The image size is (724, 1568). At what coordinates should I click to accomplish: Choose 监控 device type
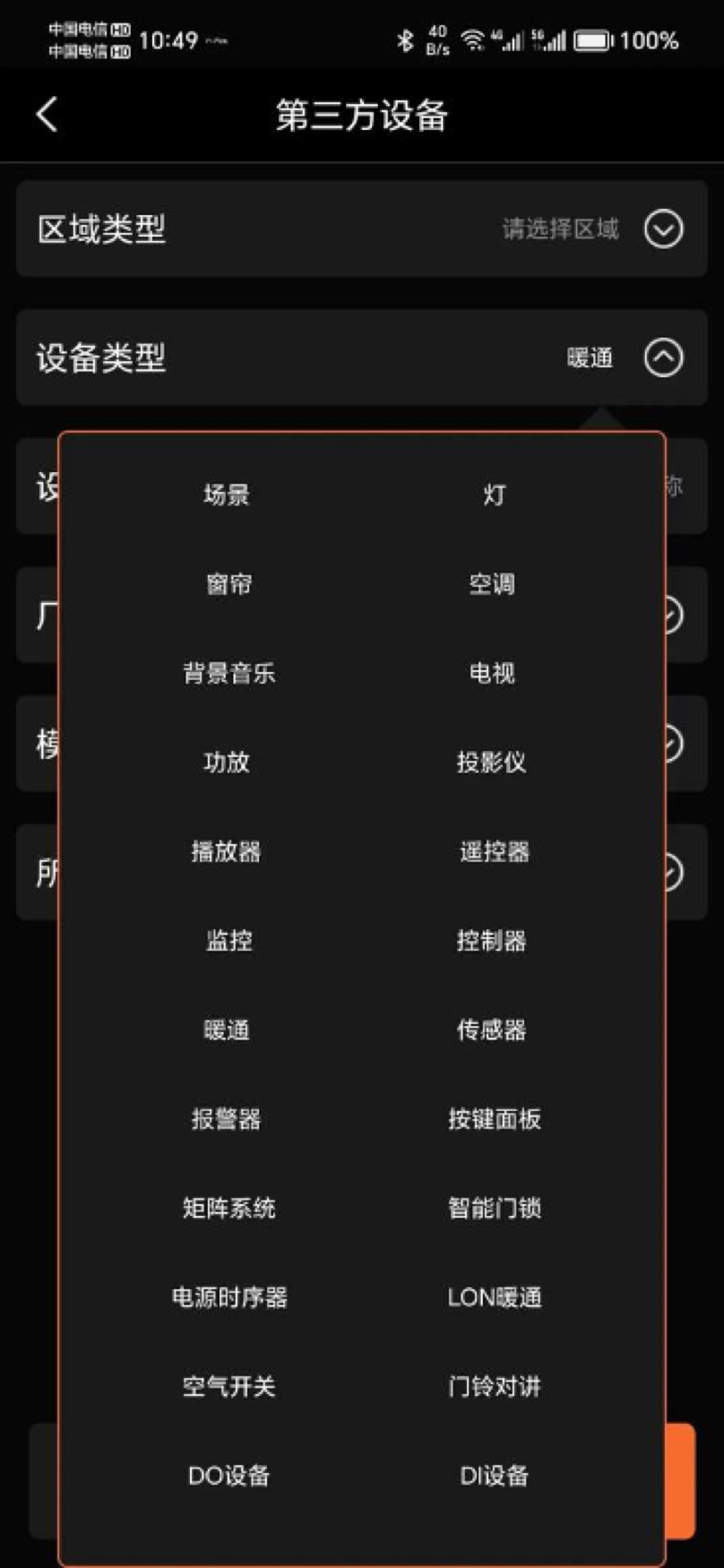pos(228,940)
